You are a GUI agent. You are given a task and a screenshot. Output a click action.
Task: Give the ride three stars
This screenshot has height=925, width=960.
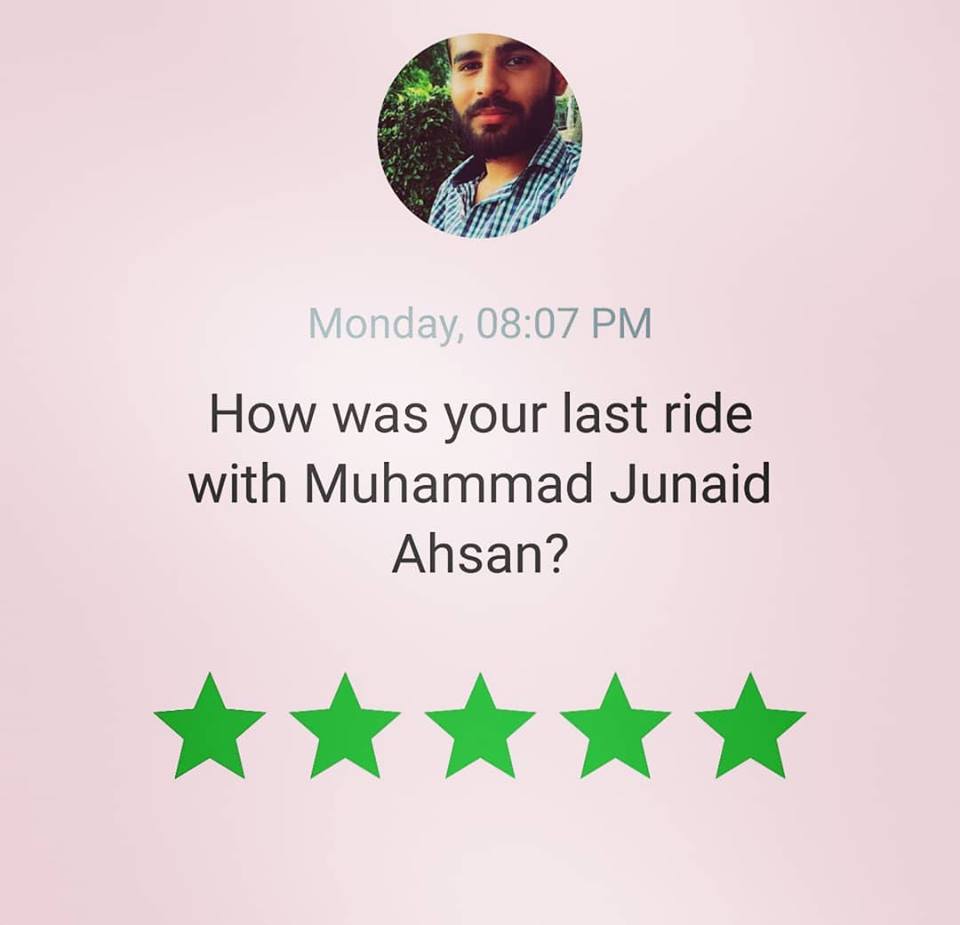(480, 728)
